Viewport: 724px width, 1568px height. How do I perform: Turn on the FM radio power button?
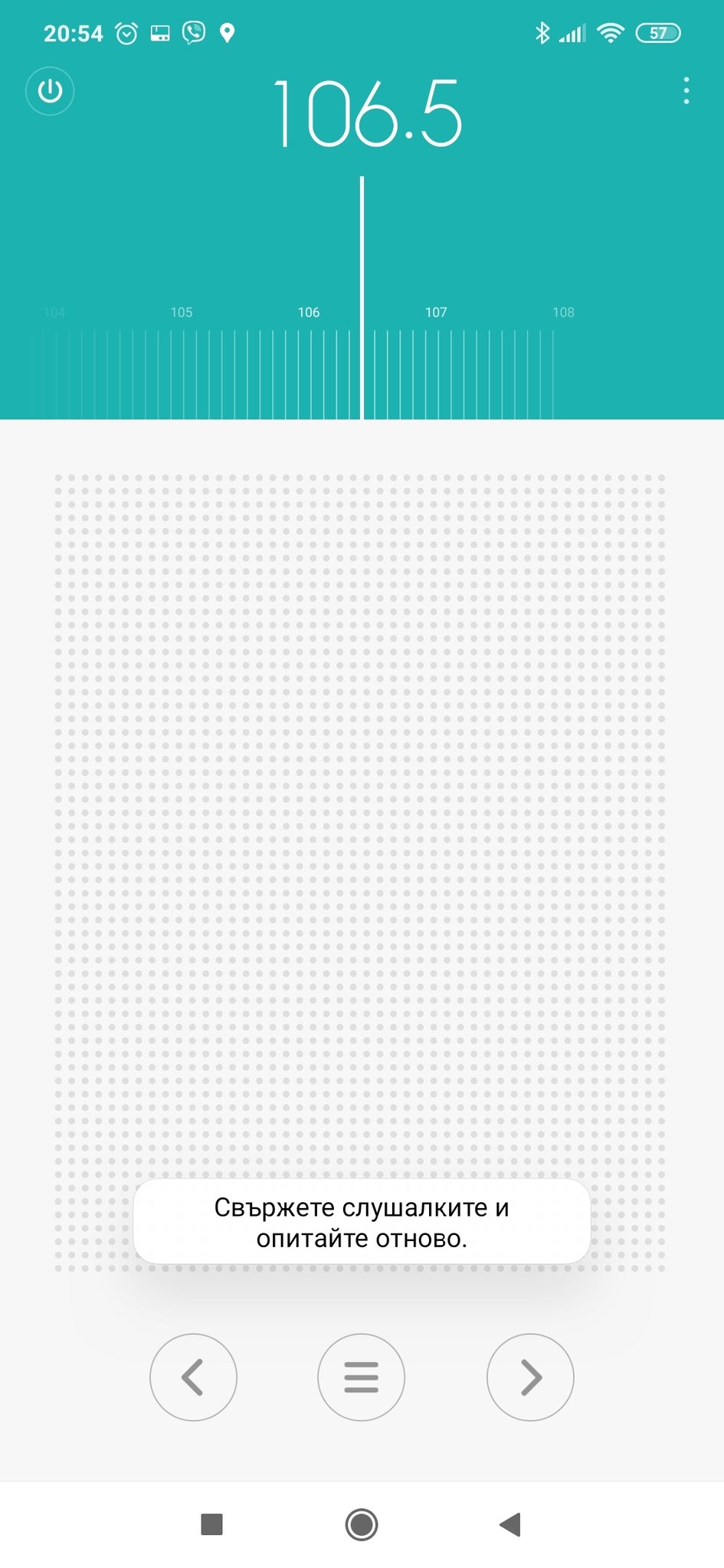(50, 91)
